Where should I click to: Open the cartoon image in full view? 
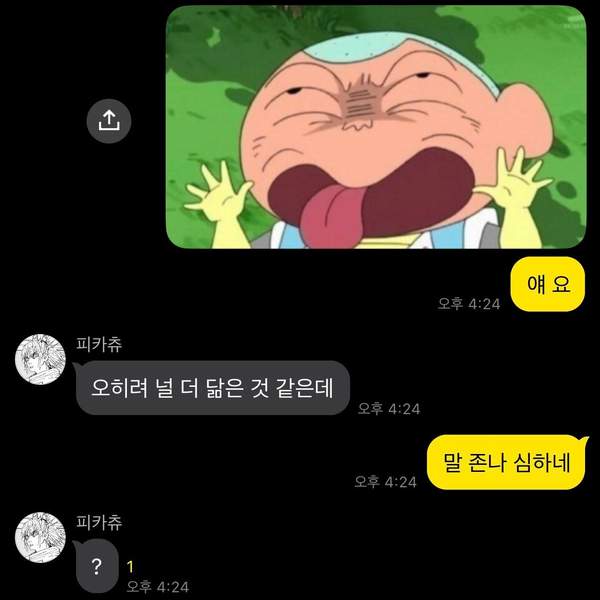coord(375,125)
